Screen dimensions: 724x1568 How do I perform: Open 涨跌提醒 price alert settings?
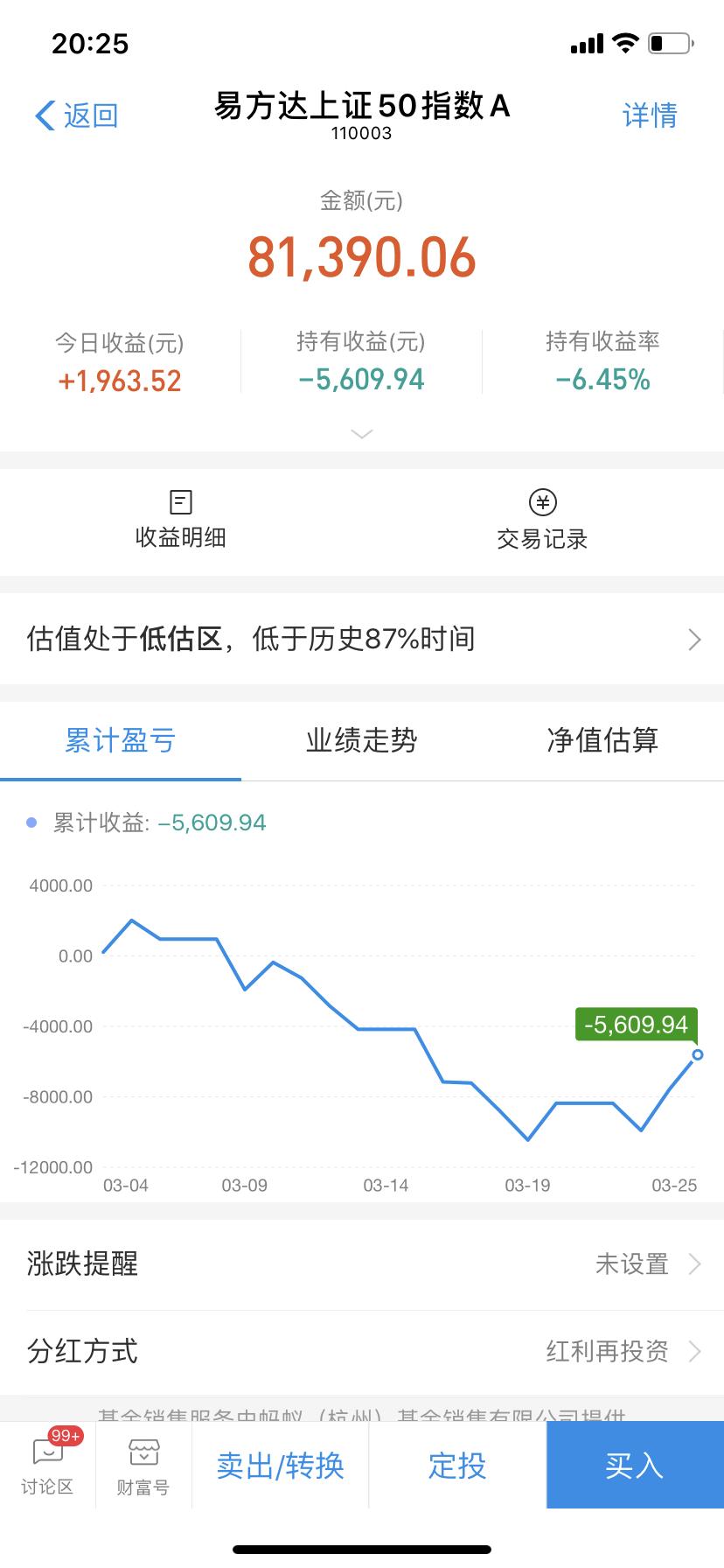(362, 1263)
